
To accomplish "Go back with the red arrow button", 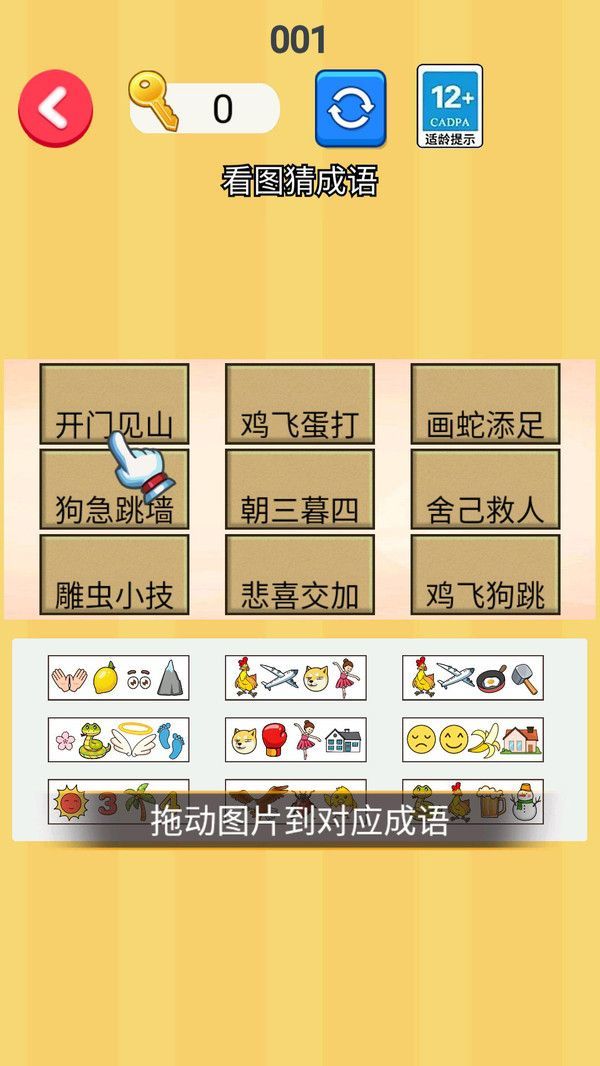I will coord(55,108).
